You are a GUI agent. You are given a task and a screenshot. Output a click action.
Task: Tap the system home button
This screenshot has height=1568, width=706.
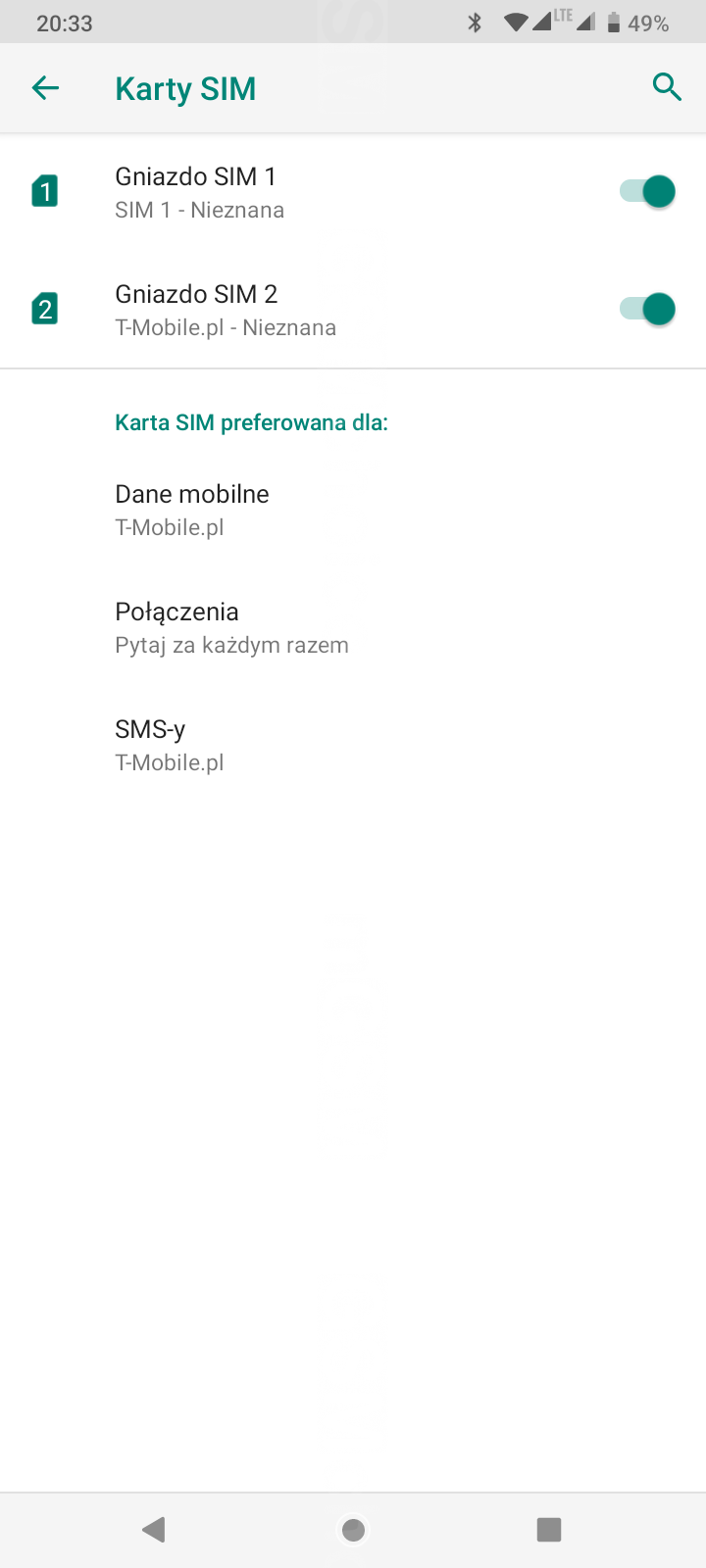[x=353, y=1530]
